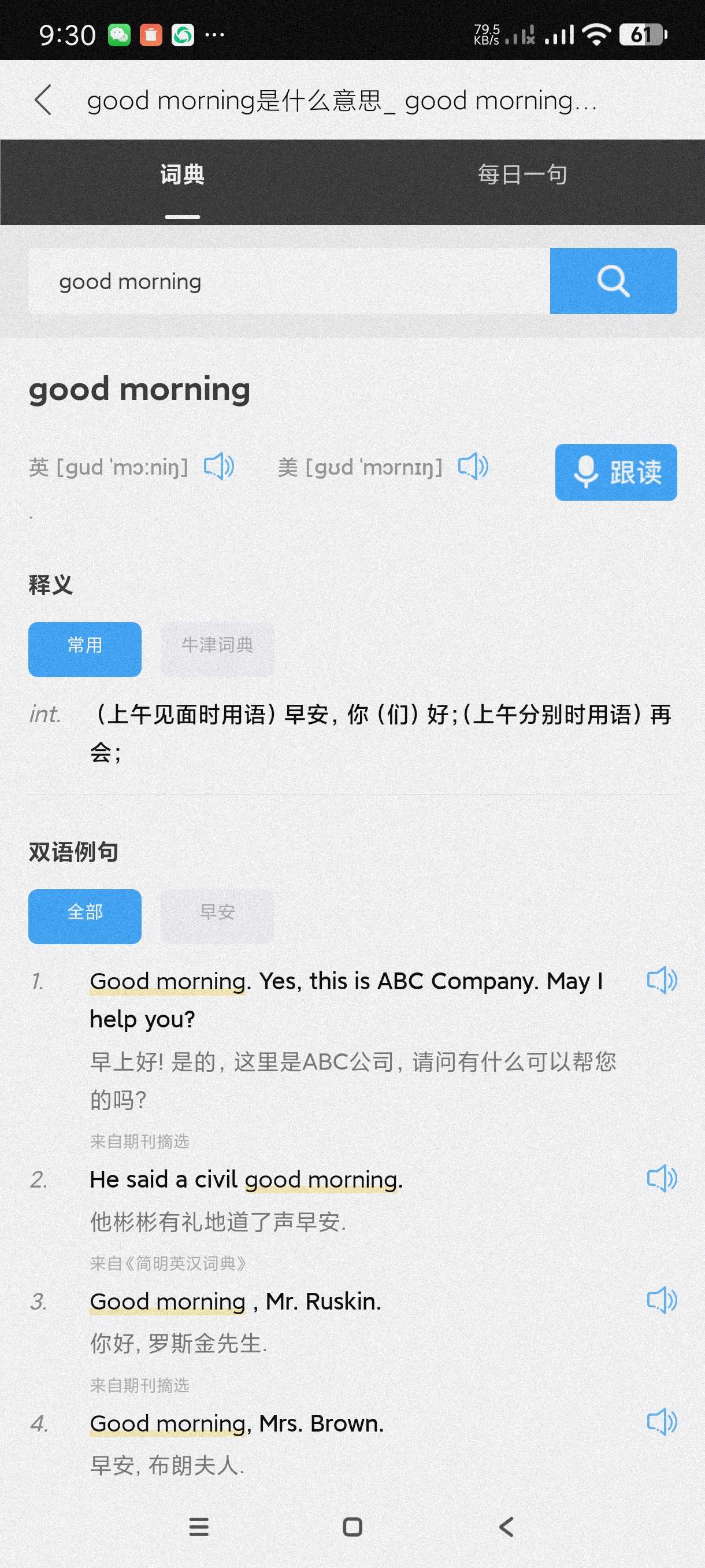
Task: Start 跟读 follow-along reading
Action: [x=615, y=472]
